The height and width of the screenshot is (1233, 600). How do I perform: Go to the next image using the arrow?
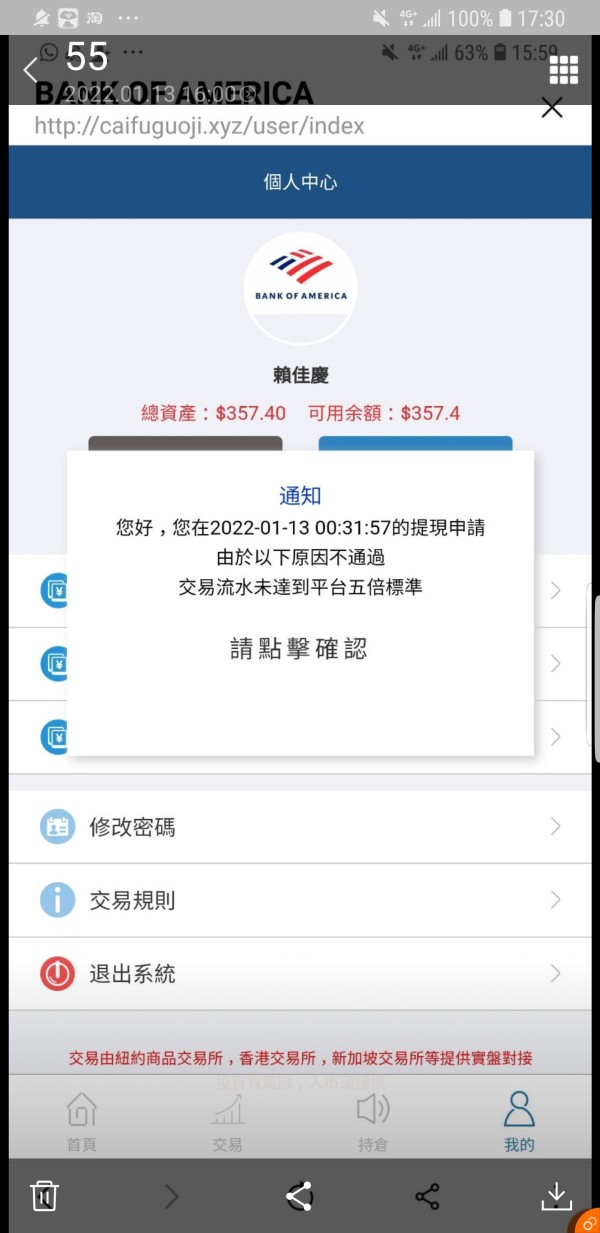point(171,1196)
